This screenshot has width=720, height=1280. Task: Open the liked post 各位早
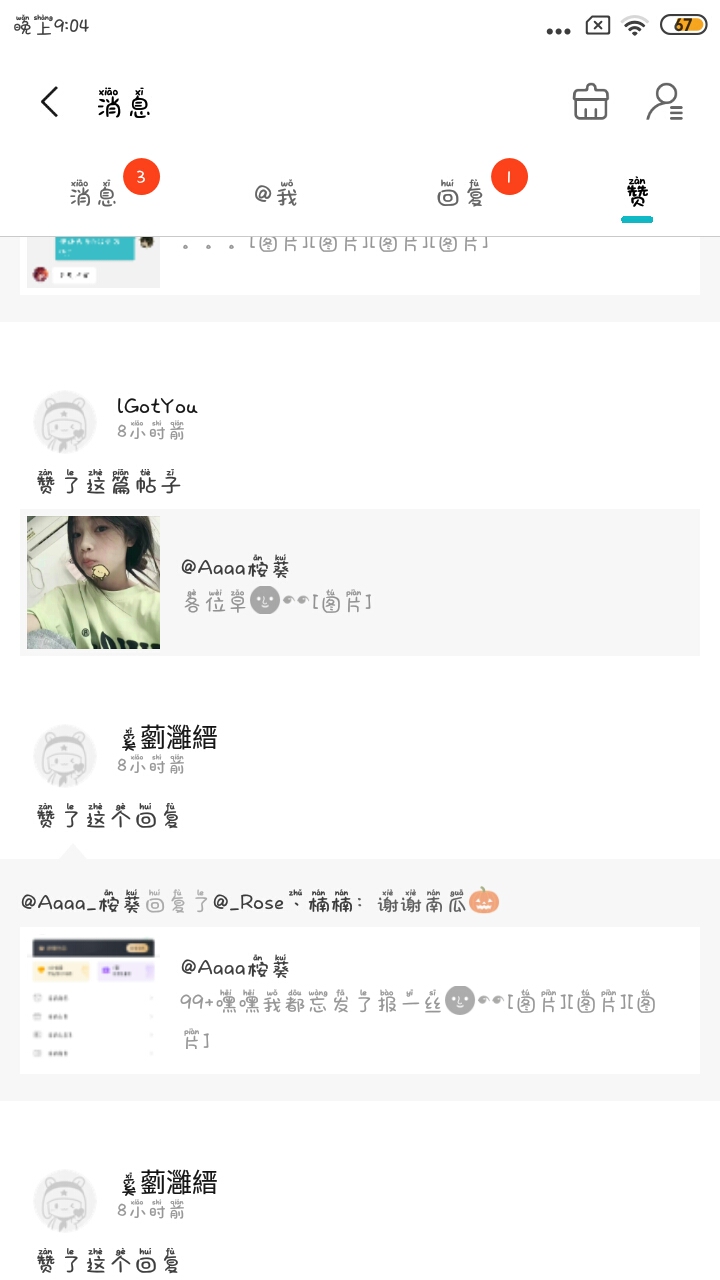click(x=360, y=583)
